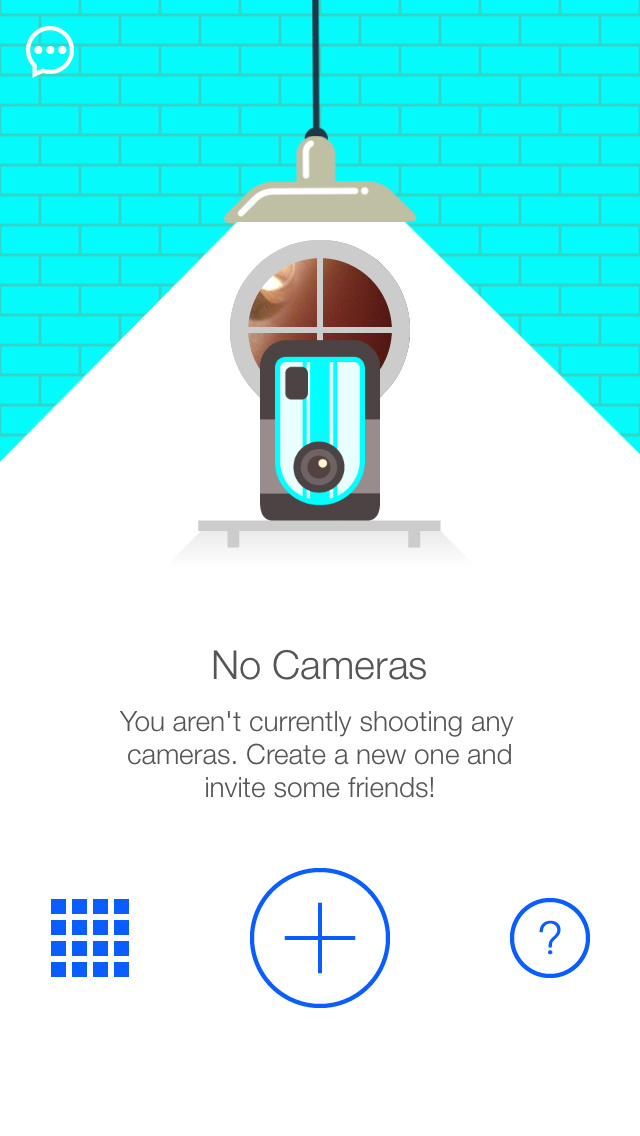Create a new camera with plus button

point(319,938)
